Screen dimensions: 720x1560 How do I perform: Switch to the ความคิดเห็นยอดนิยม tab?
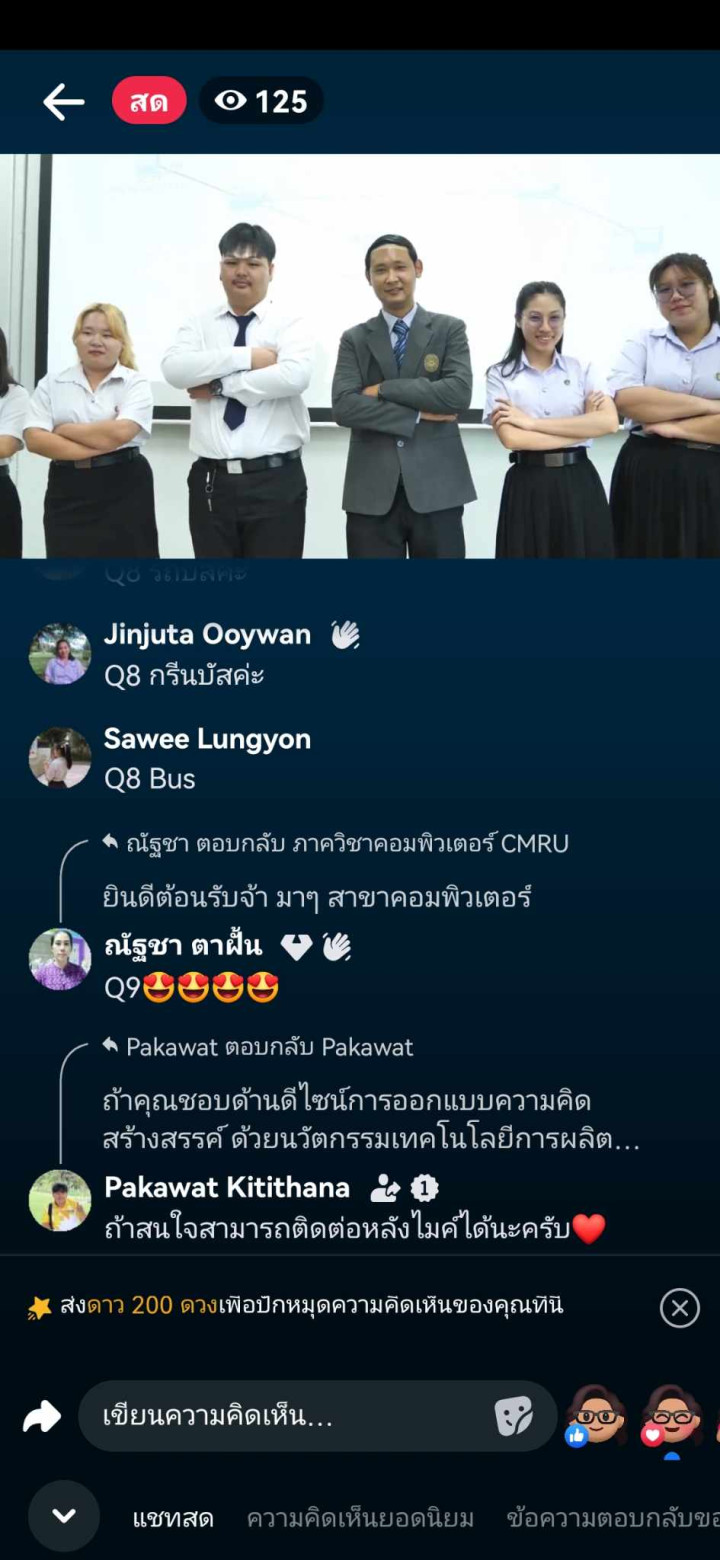click(x=360, y=1518)
